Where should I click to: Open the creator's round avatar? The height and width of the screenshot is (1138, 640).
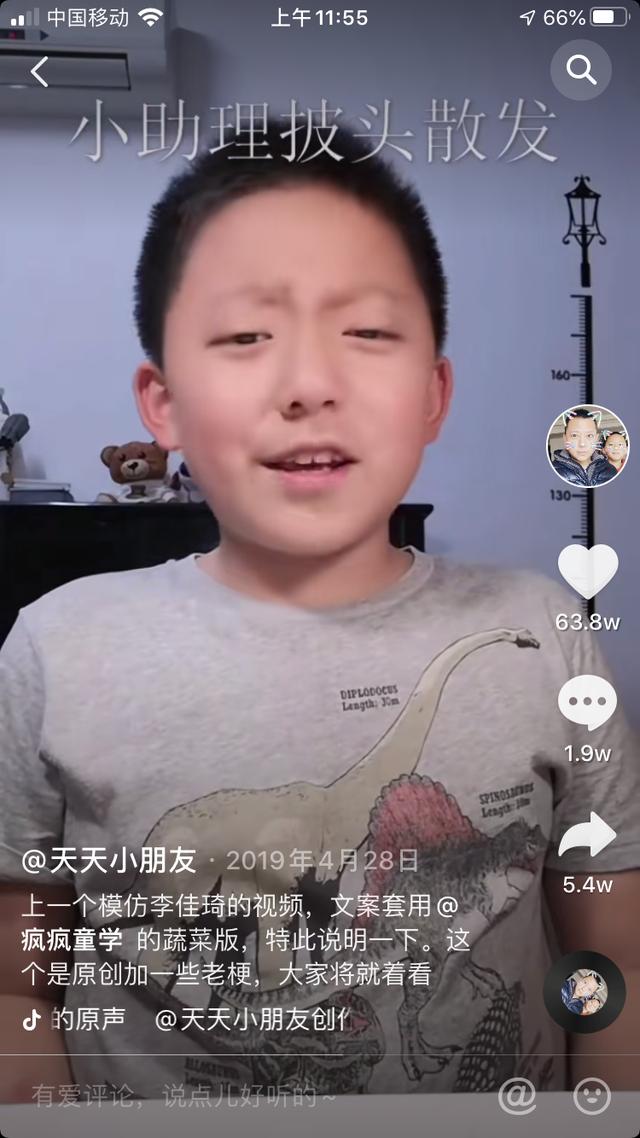(588, 446)
